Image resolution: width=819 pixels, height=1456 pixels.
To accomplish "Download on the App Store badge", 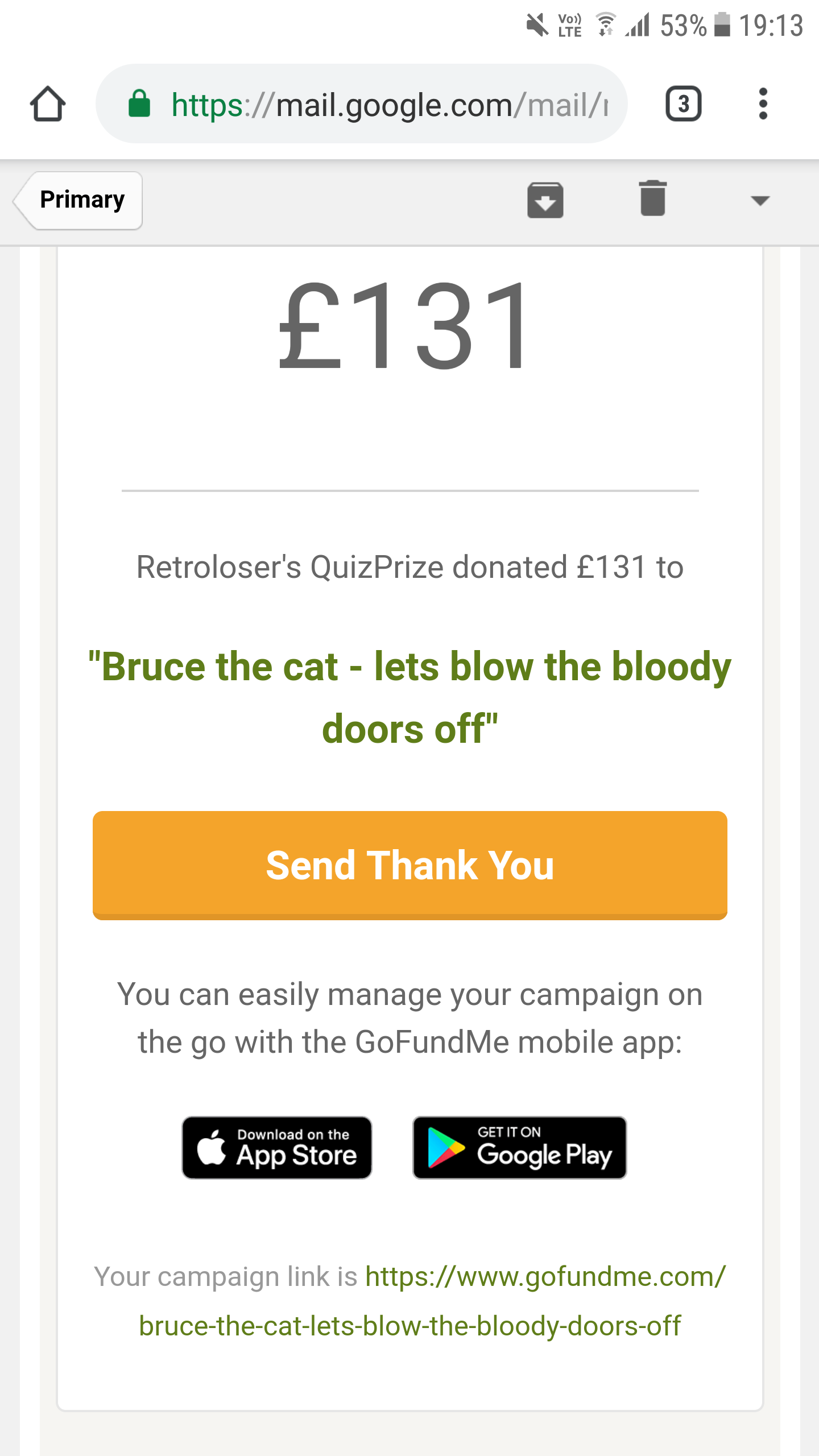I will click(x=277, y=1147).
